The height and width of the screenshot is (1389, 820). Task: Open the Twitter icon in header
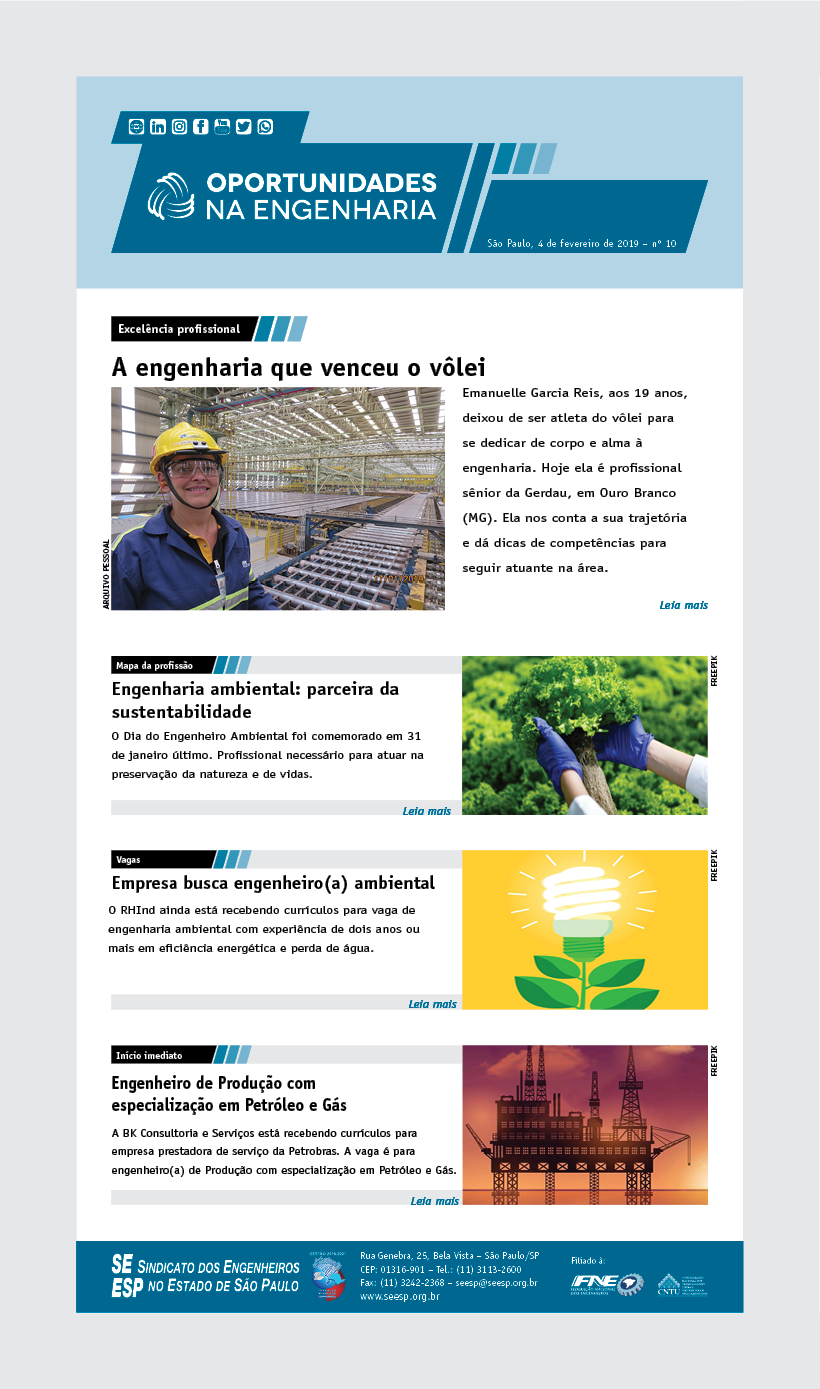pyautogui.click(x=243, y=127)
